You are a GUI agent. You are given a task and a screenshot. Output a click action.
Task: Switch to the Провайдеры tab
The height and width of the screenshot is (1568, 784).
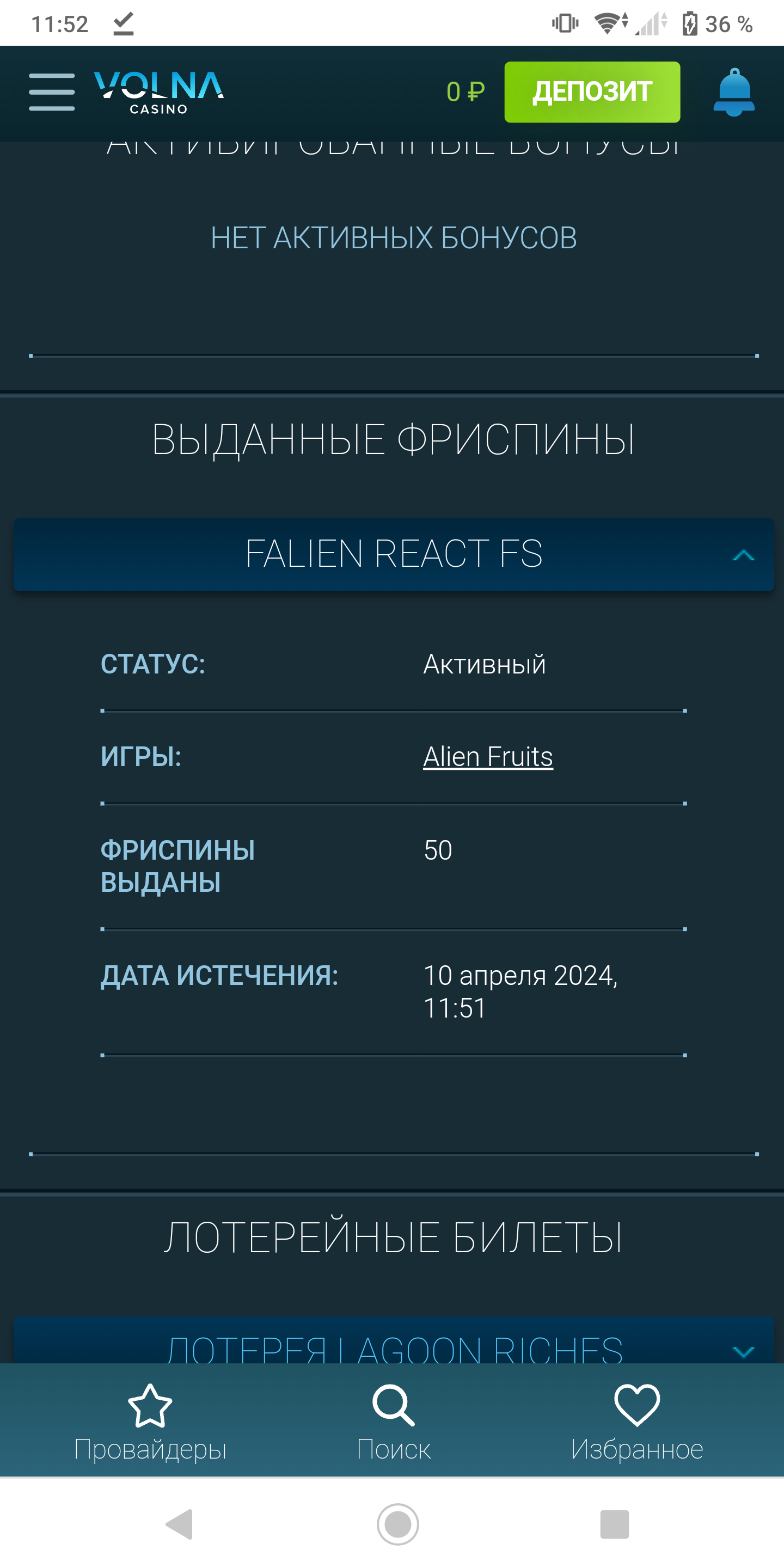tap(150, 1423)
